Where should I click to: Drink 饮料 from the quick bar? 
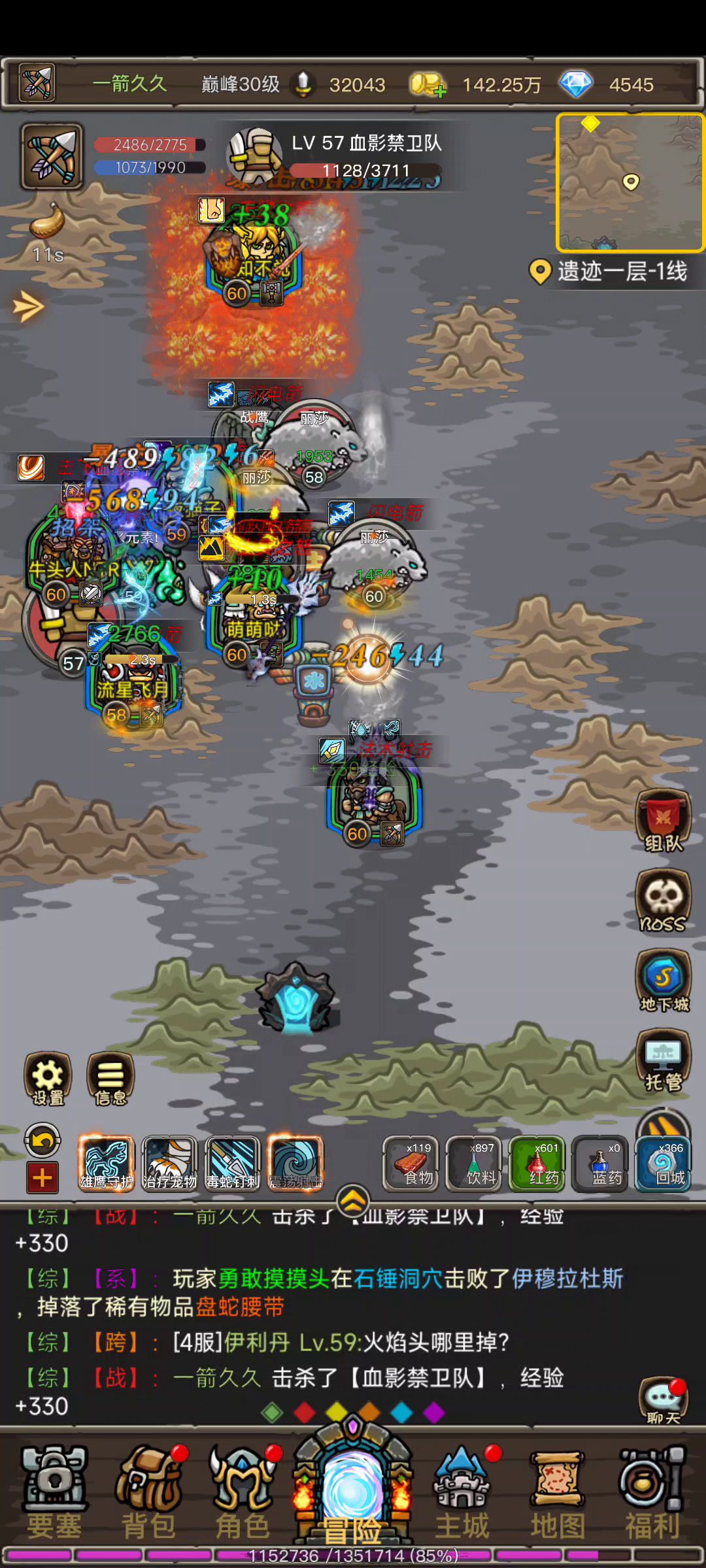click(474, 1164)
